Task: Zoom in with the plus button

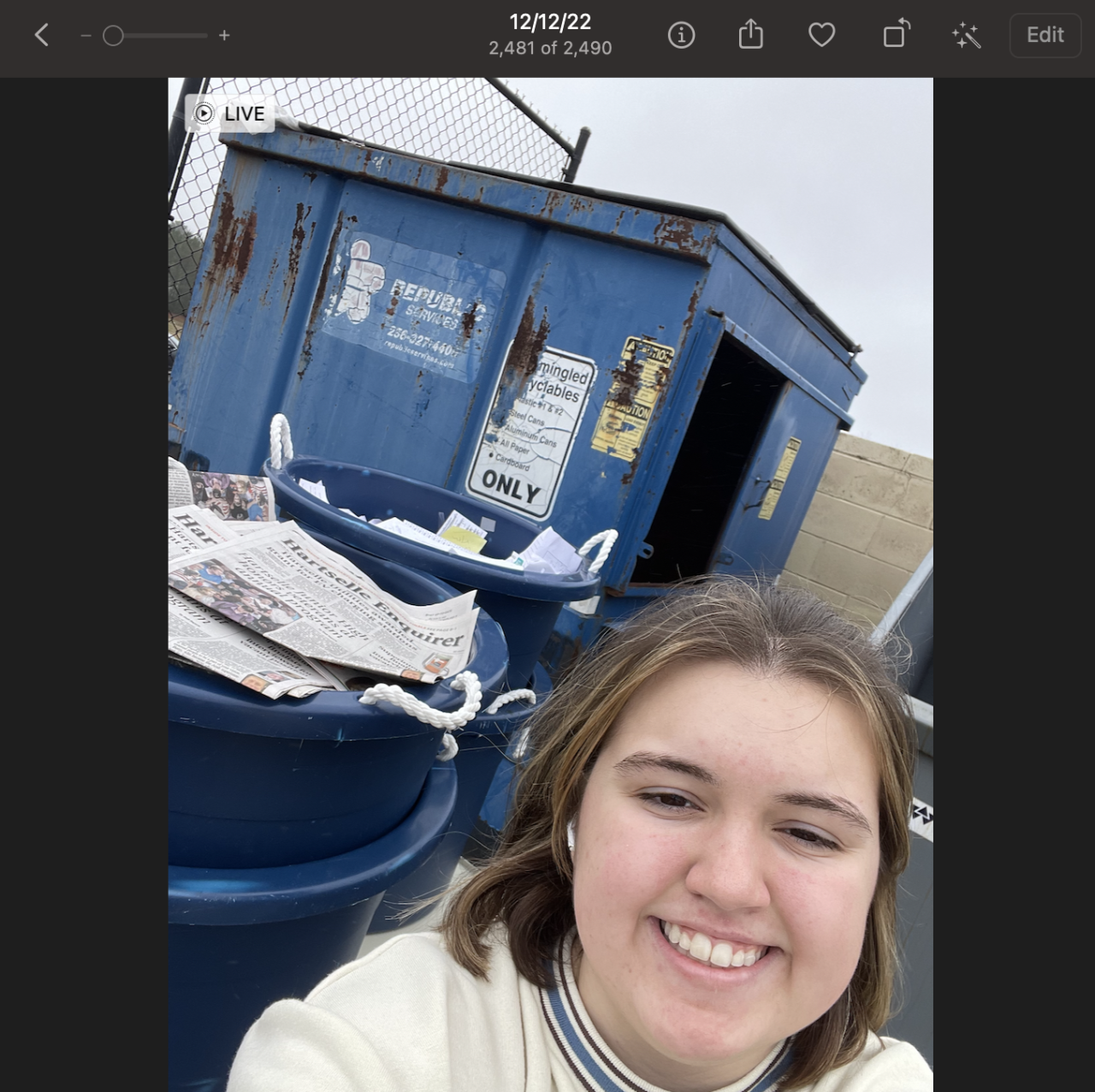Action: 224,35
